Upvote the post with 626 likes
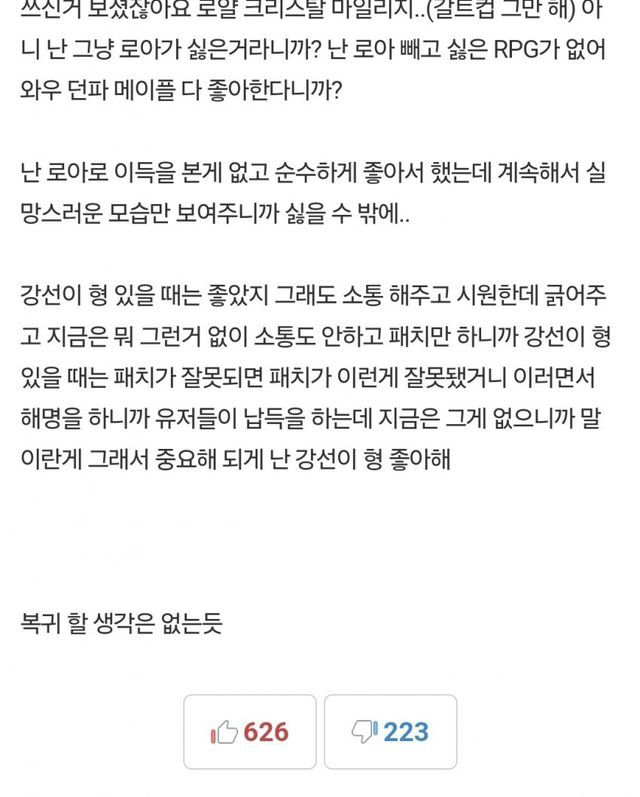 coord(250,732)
